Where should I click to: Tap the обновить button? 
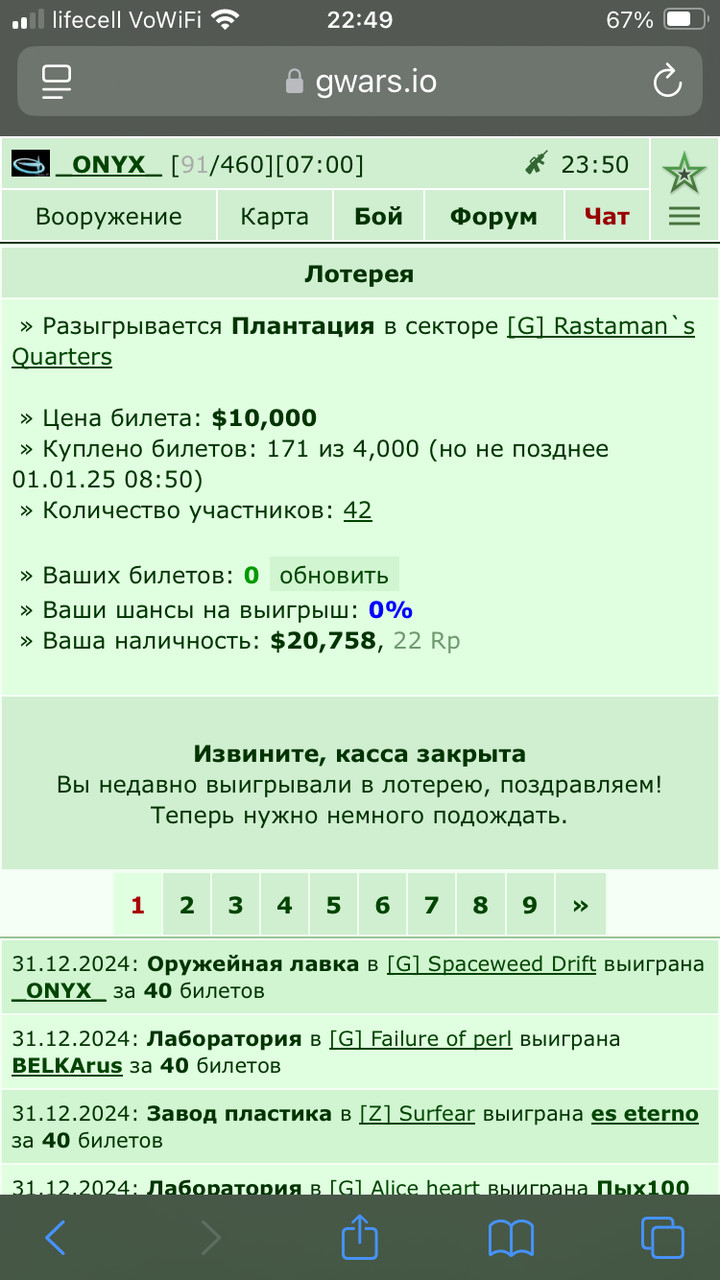[334, 575]
